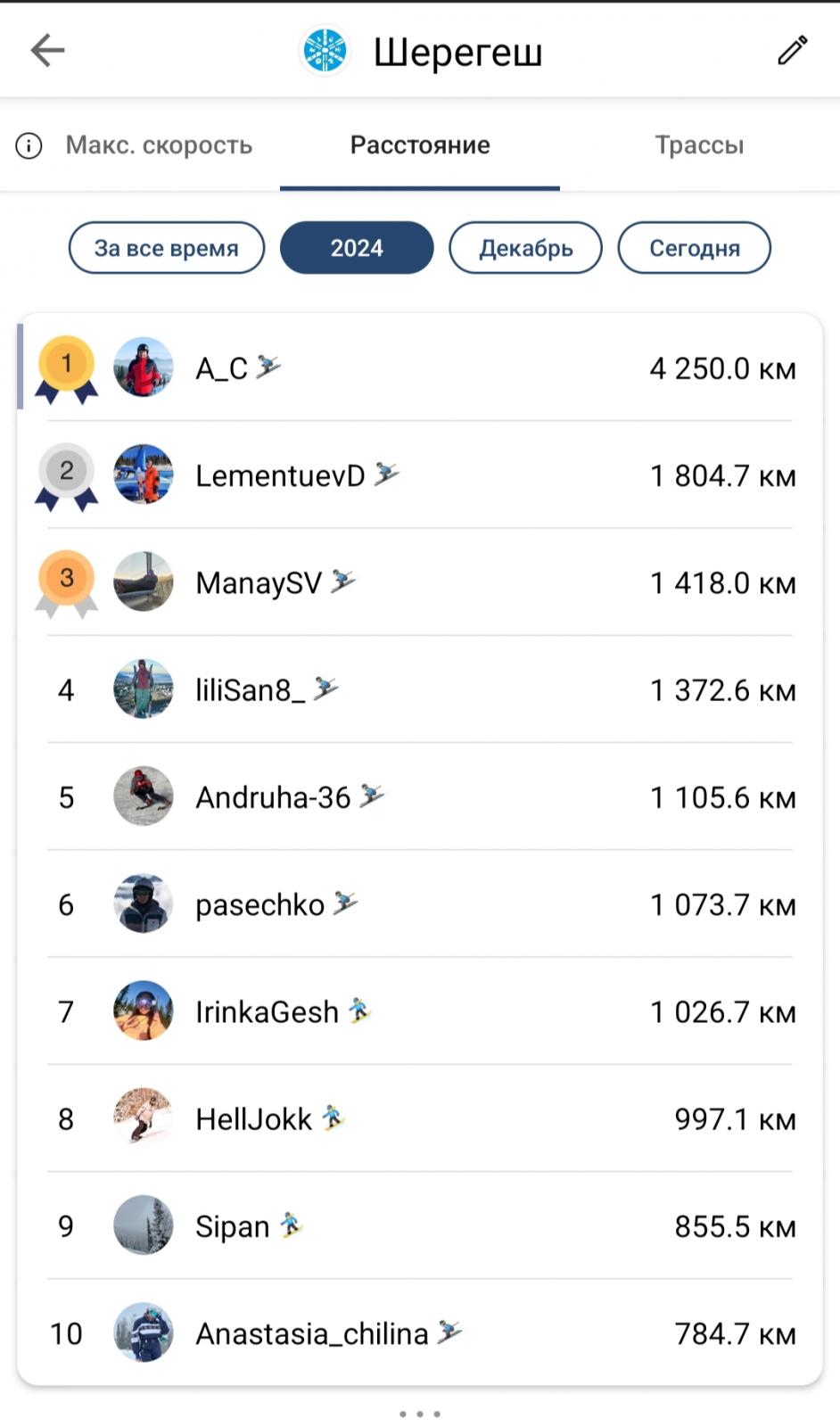The width and height of the screenshot is (840, 1427).
Task: Go back with the arrow icon
Action: 47,51
